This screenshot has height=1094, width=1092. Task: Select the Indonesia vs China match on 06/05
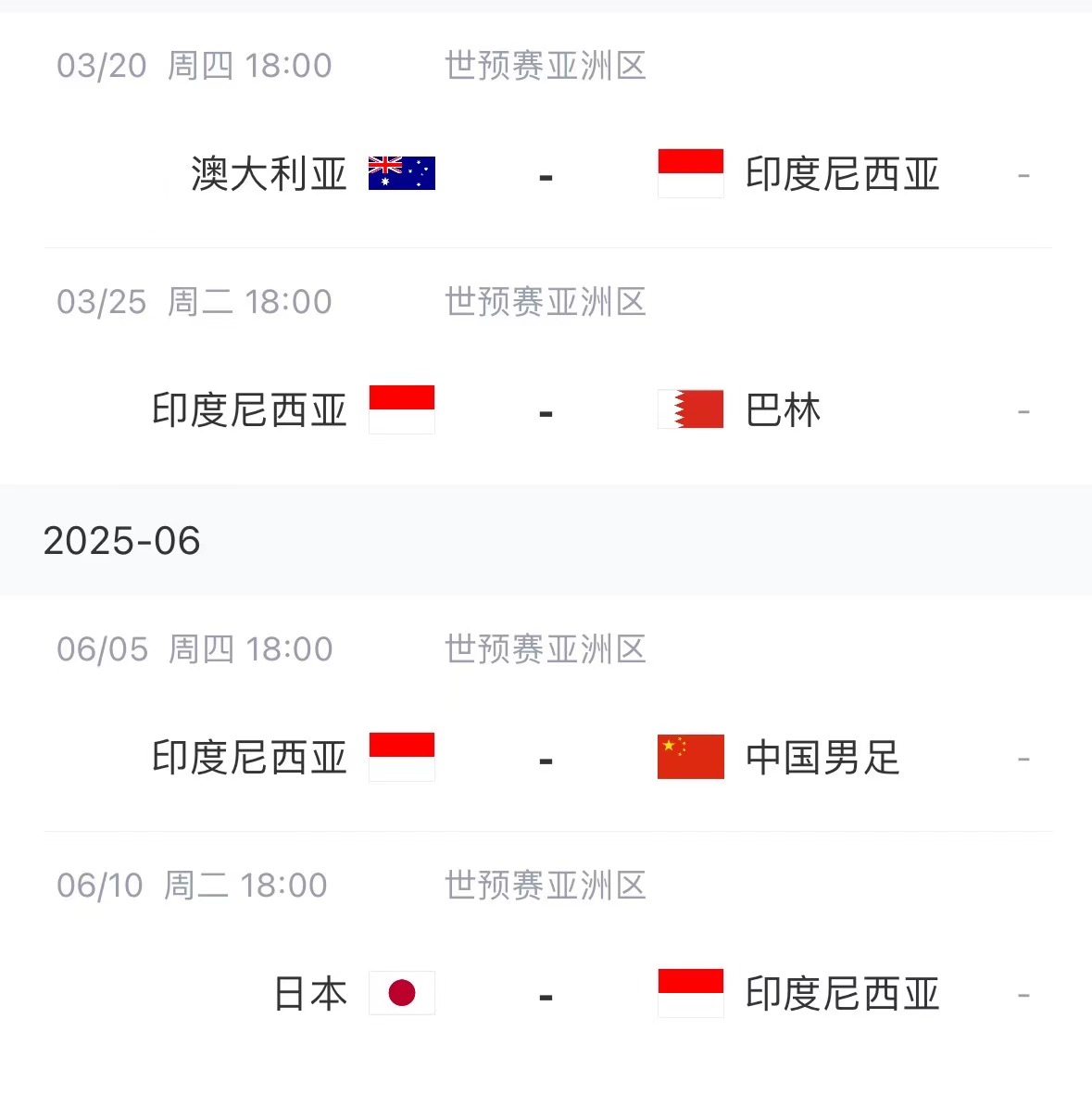coord(546,758)
